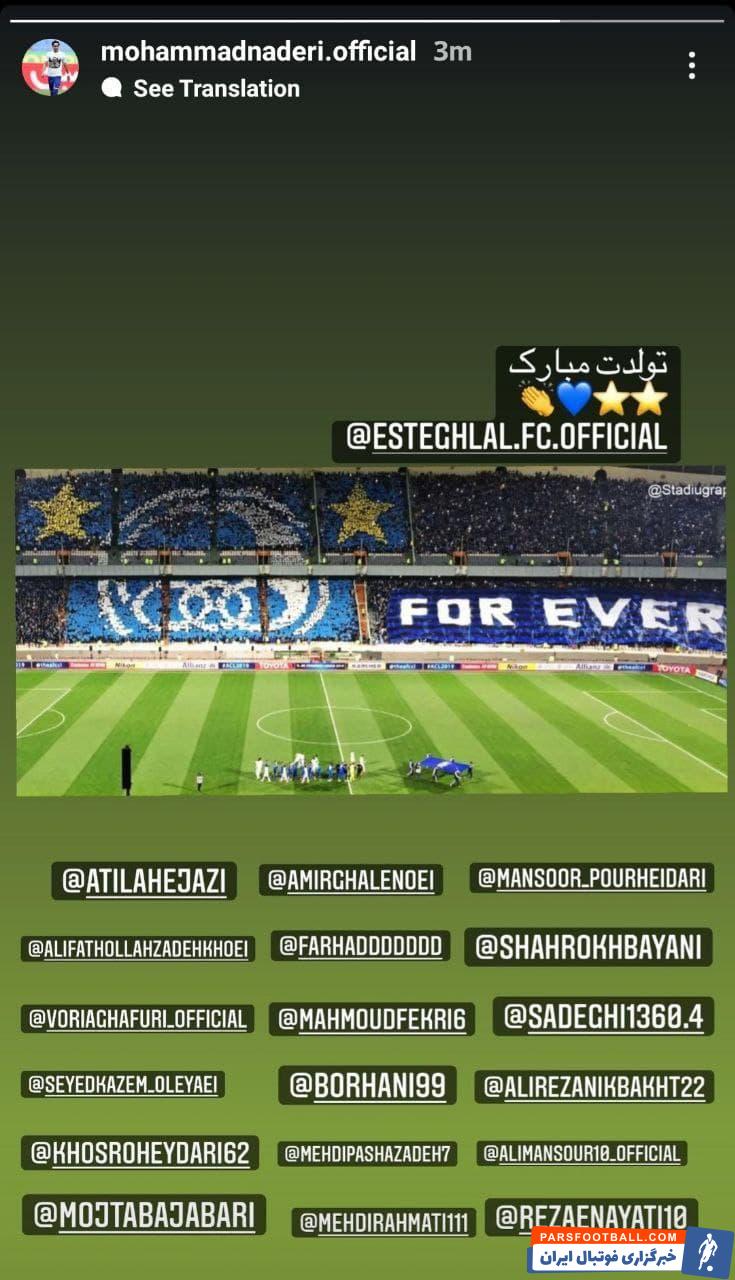Open the @ATILAHEJAZI mention sticker
The height and width of the screenshot is (1280, 735).
point(144,881)
